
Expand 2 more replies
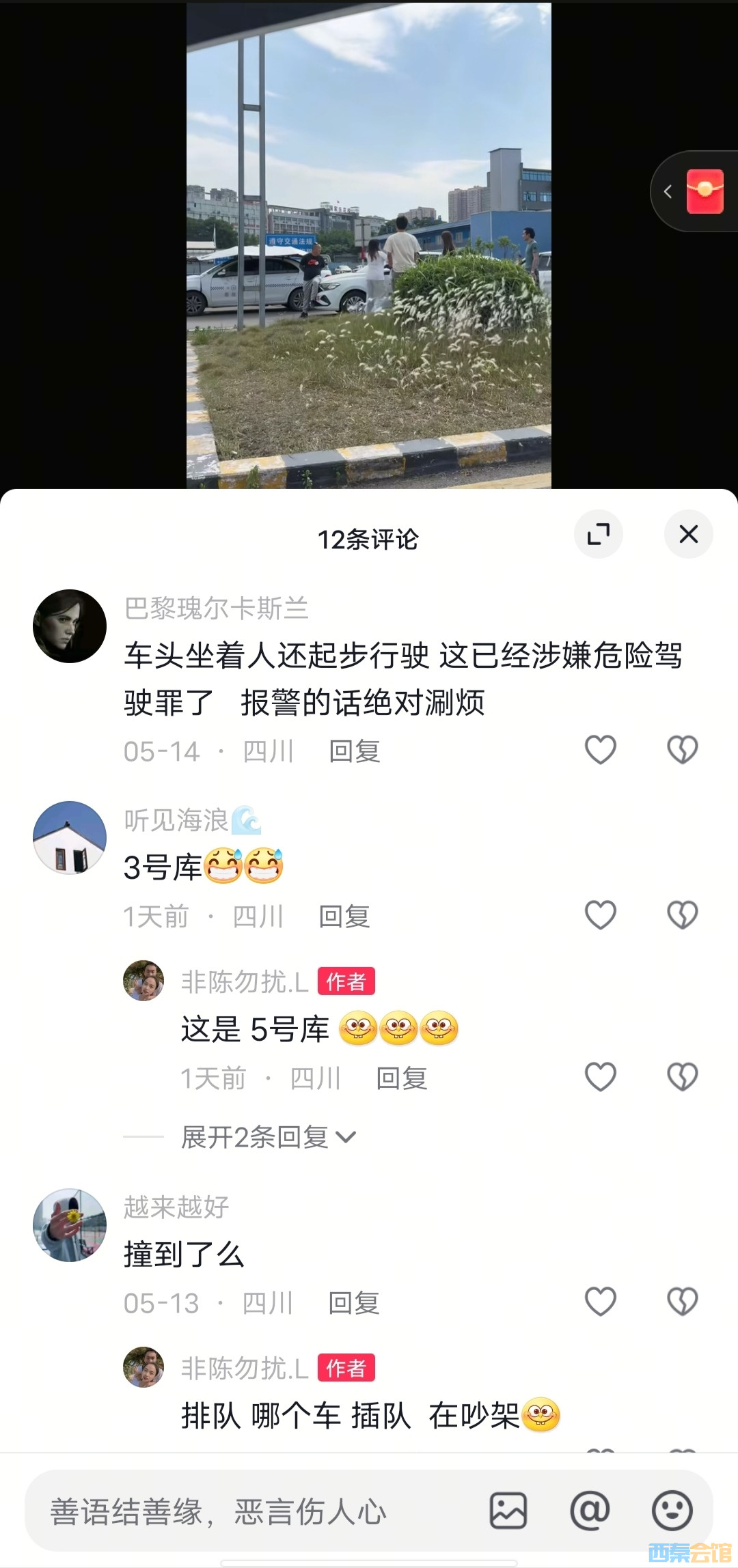coord(268,1137)
